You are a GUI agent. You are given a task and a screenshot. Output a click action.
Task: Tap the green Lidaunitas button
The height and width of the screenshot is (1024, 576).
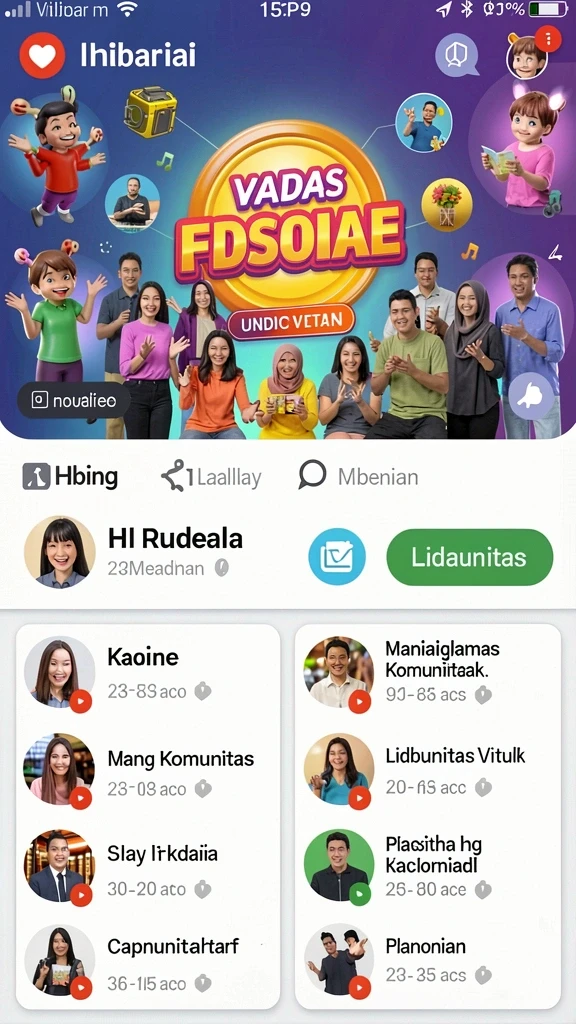click(x=470, y=557)
